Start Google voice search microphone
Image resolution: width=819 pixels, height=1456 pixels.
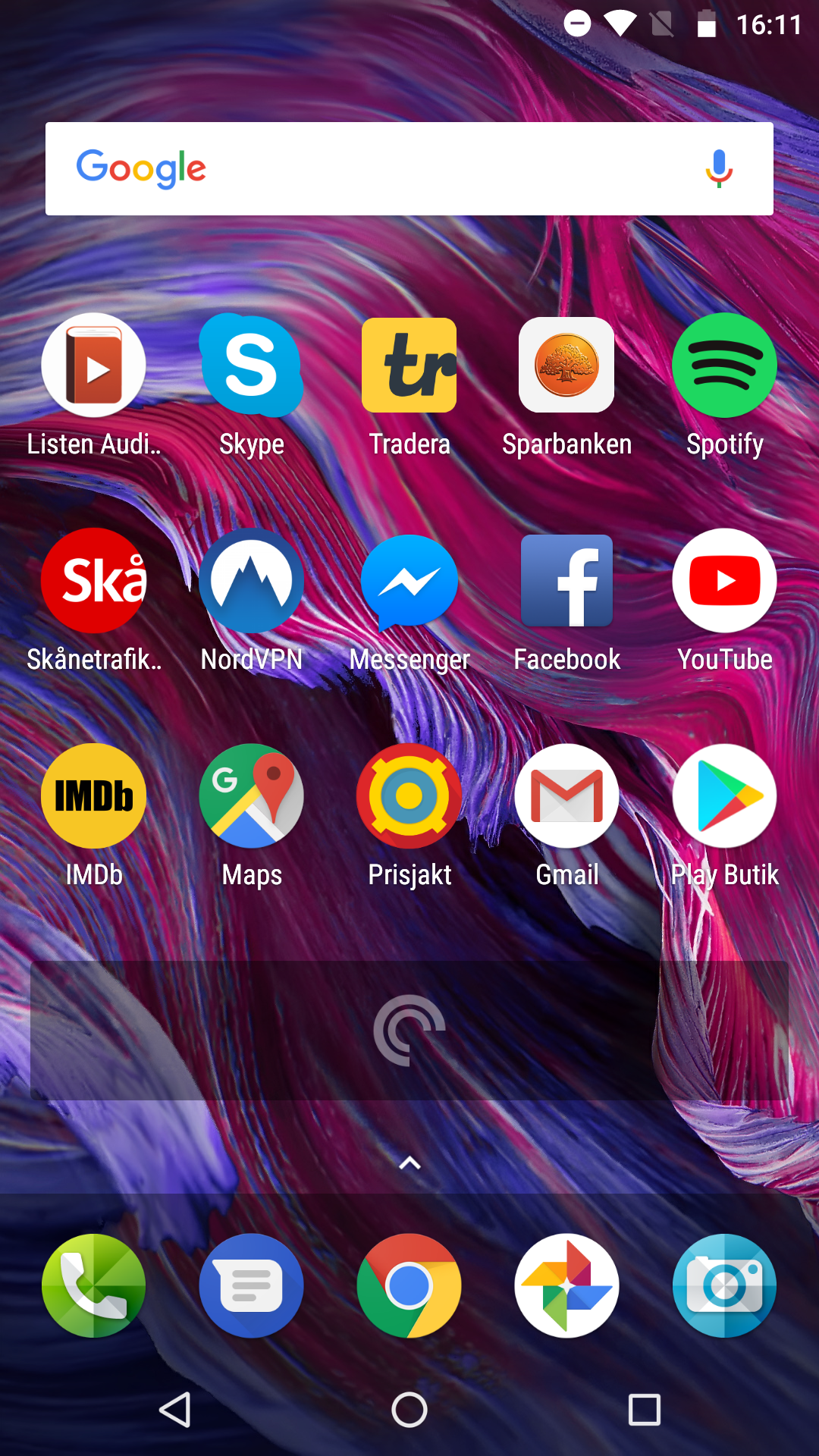click(x=718, y=168)
